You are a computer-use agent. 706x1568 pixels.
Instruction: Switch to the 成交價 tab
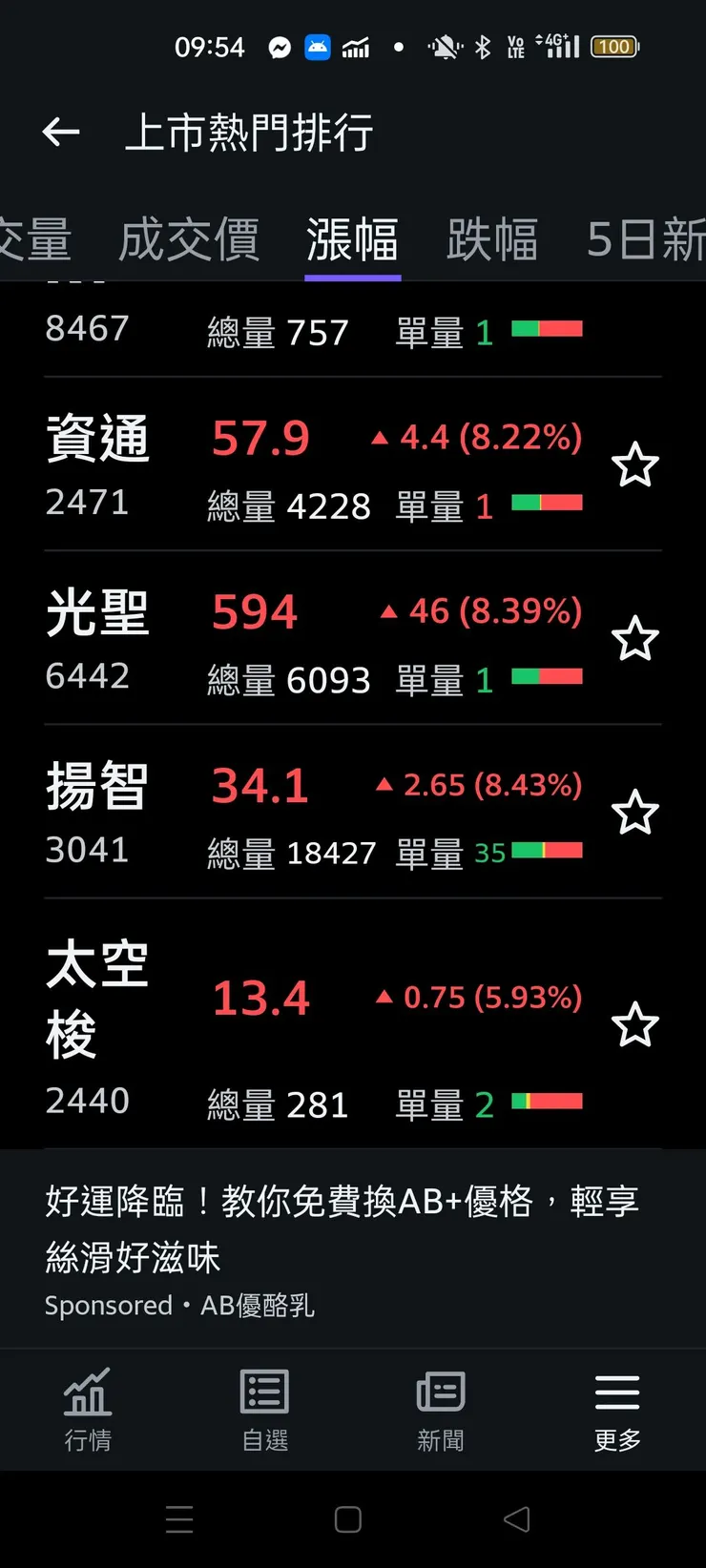tap(190, 240)
